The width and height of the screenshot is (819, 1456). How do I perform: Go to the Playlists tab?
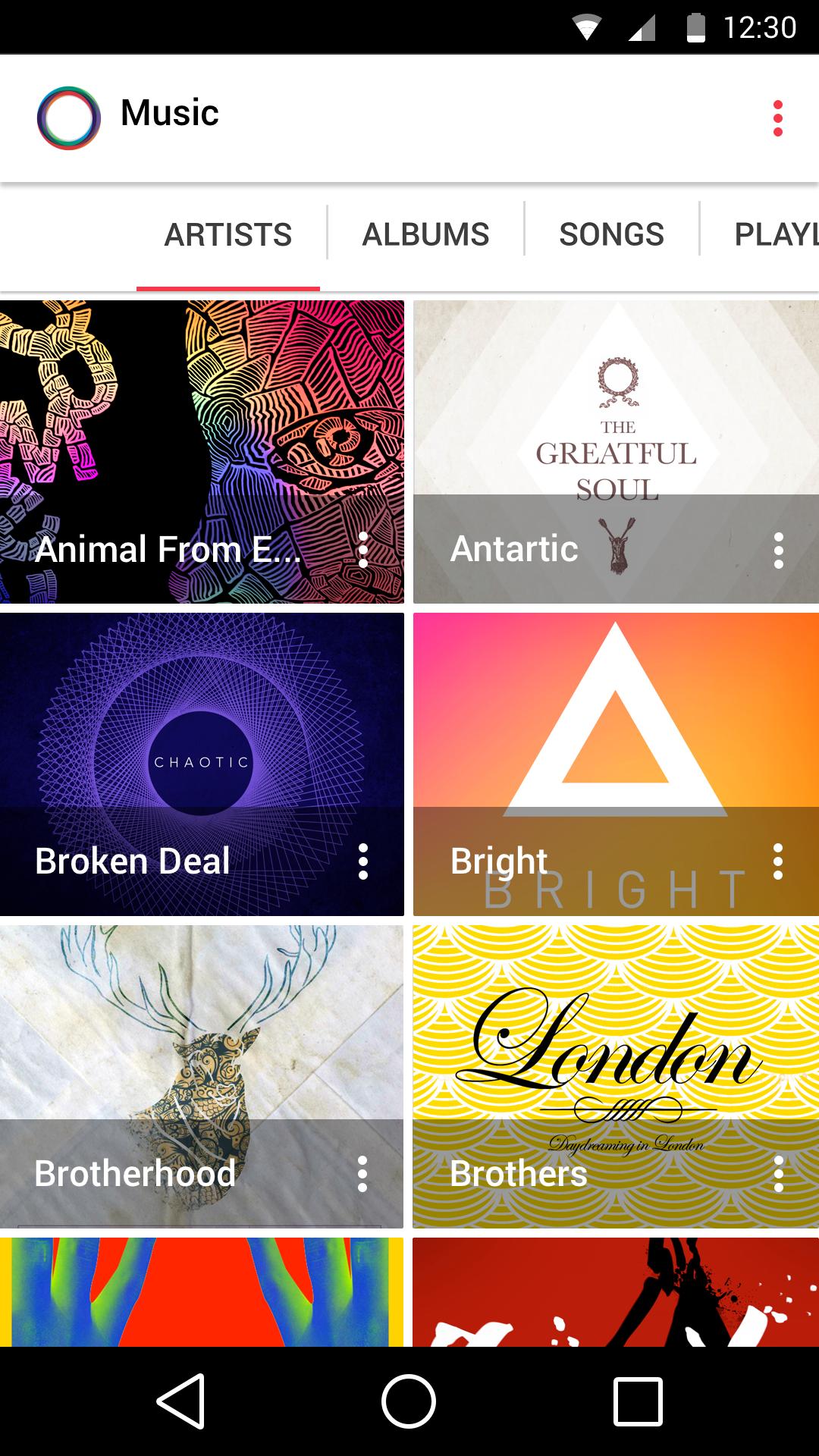(775, 235)
